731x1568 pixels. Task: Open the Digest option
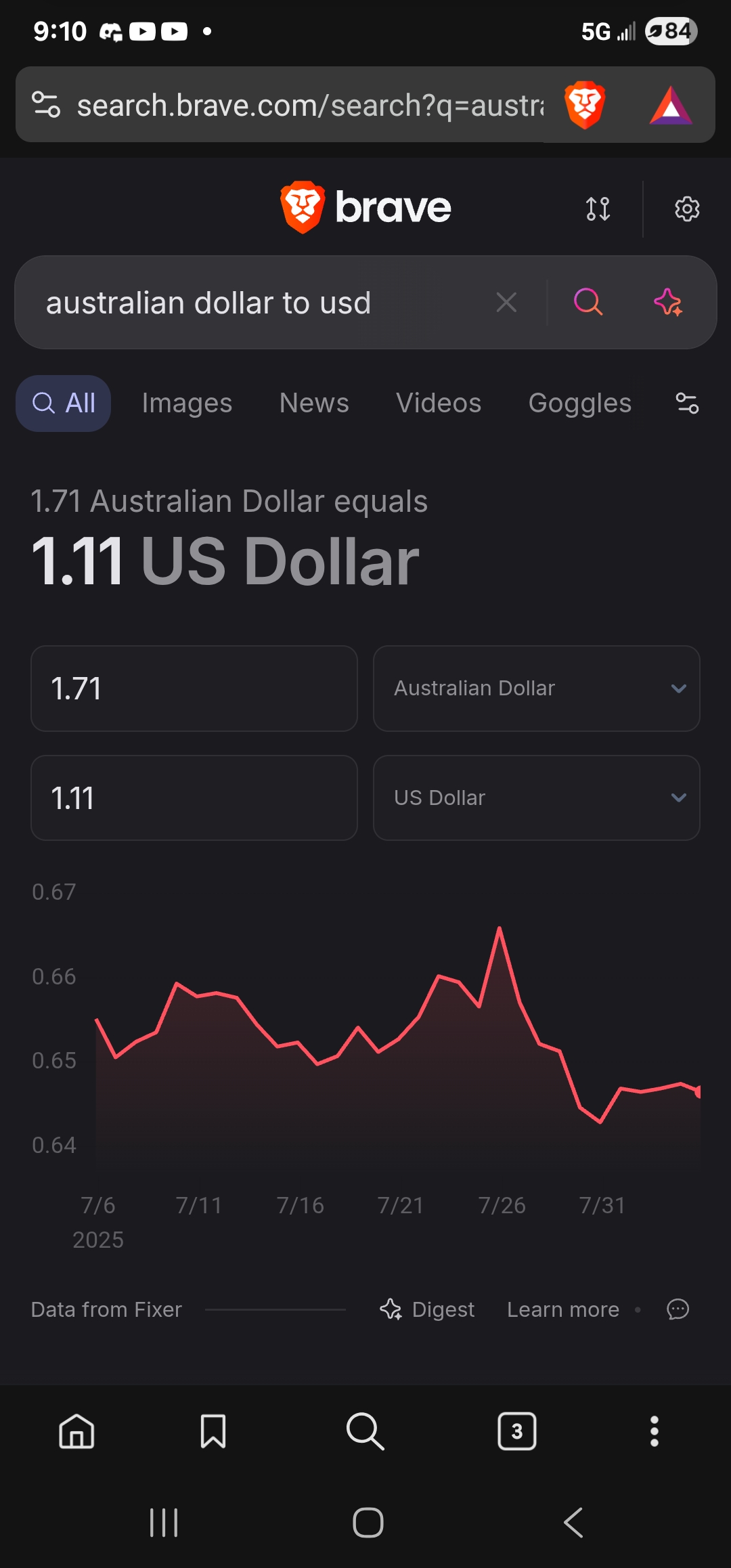pyautogui.click(x=427, y=1309)
